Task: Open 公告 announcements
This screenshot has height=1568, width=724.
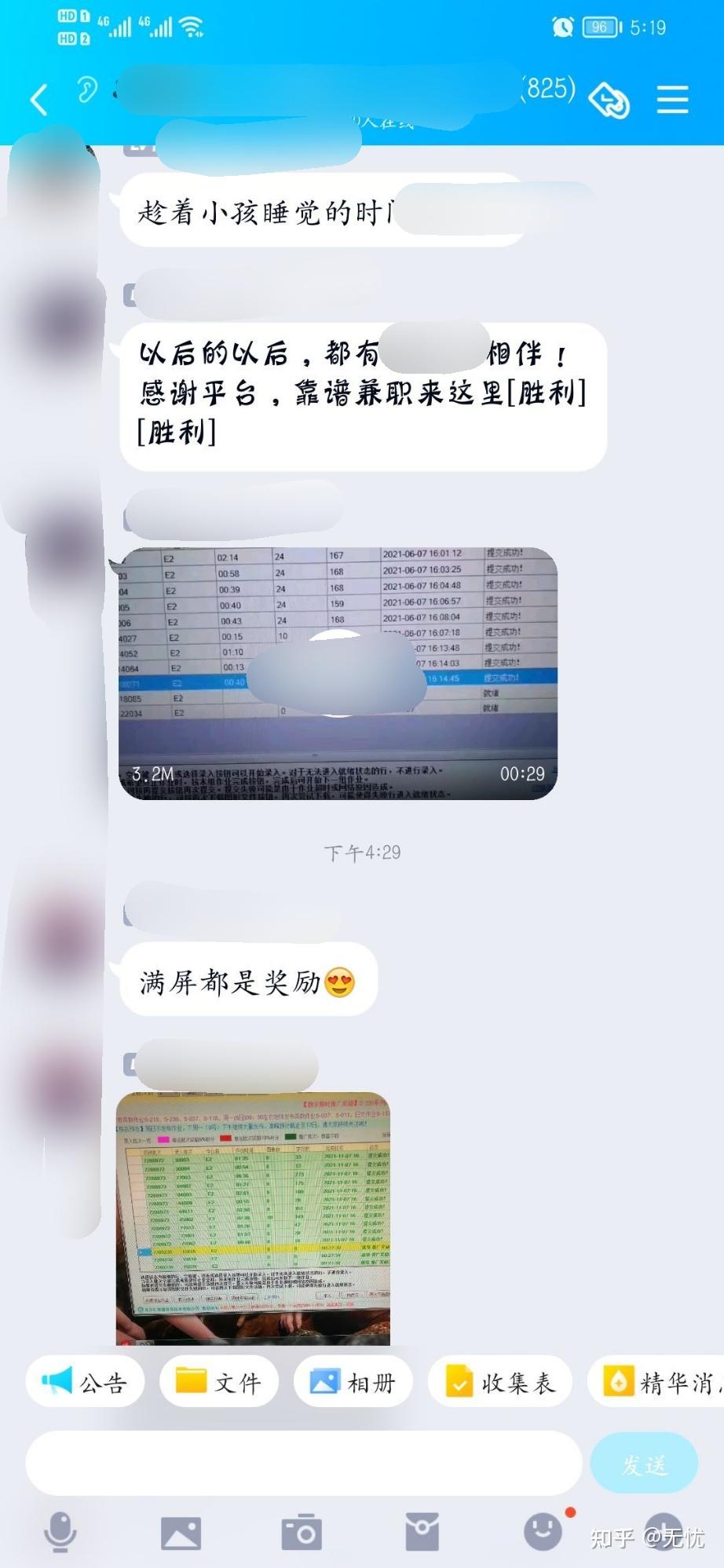Action: [85, 1381]
